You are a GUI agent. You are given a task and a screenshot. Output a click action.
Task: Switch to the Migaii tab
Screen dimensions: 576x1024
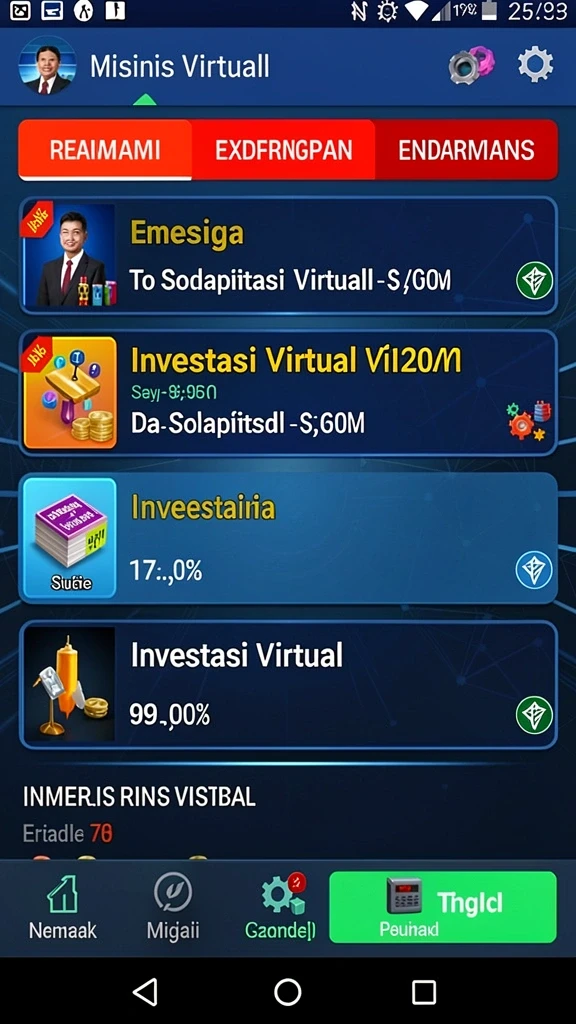173,908
